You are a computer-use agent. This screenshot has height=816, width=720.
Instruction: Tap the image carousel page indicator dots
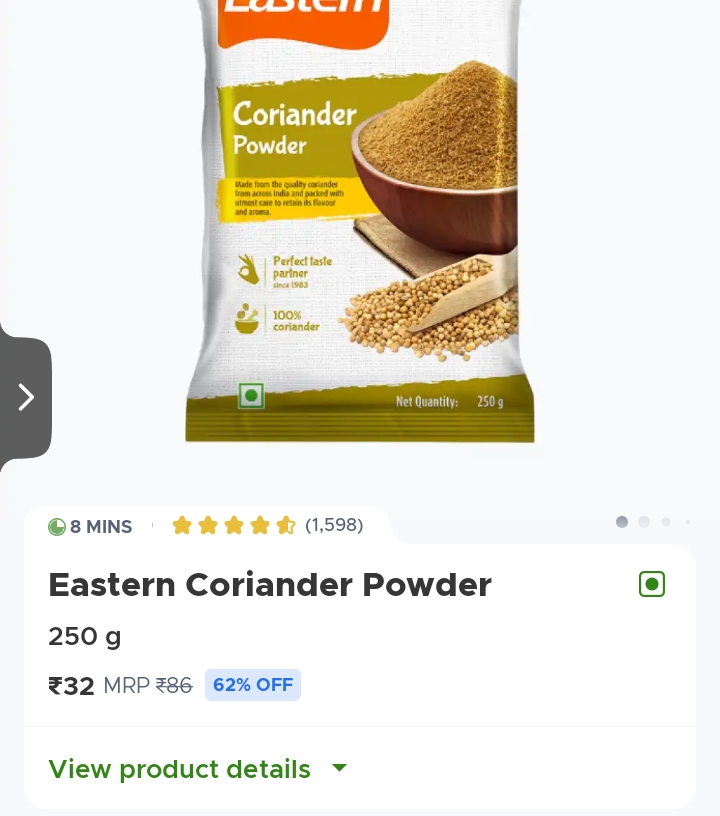652,522
